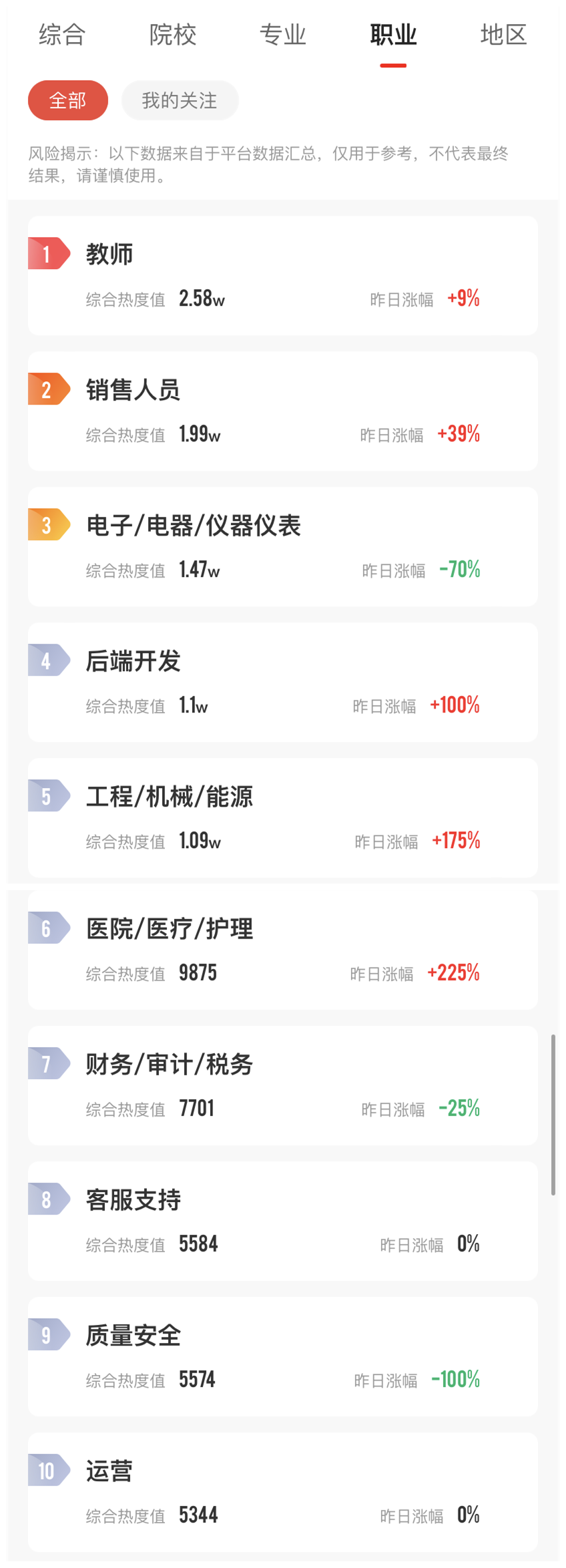
Task: Open the 专业 tab
Action: (x=283, y=35)
